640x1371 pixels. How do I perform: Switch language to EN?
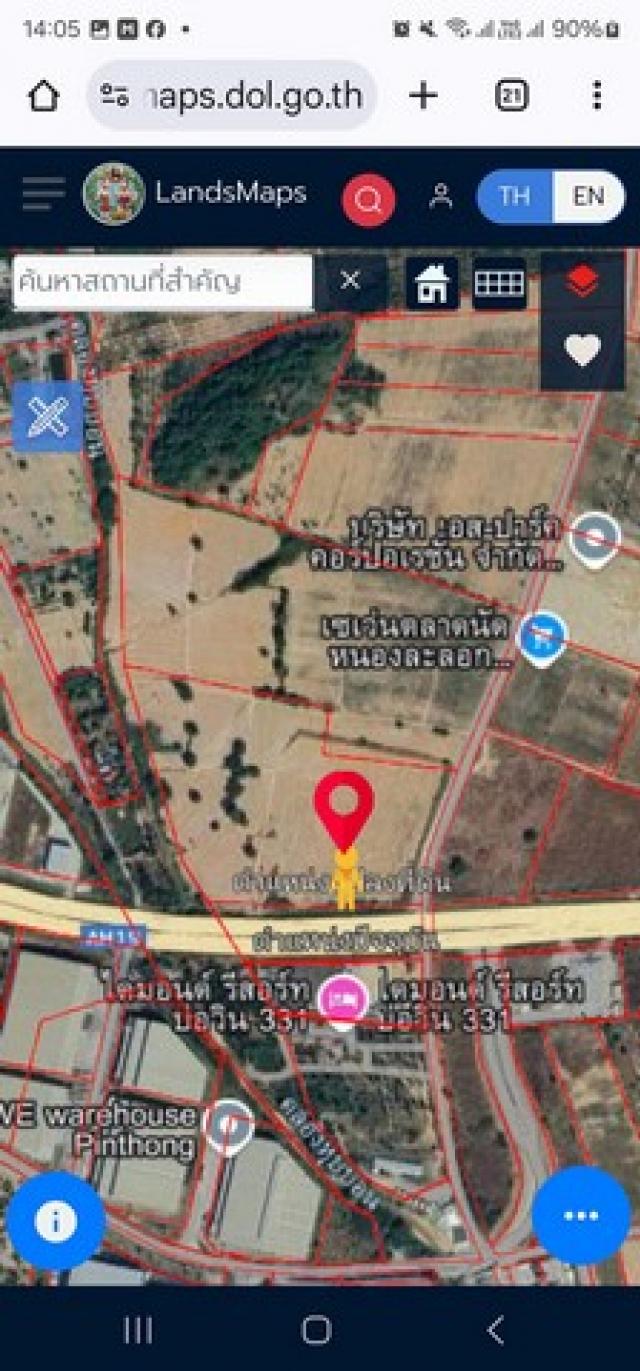[589, 196]
